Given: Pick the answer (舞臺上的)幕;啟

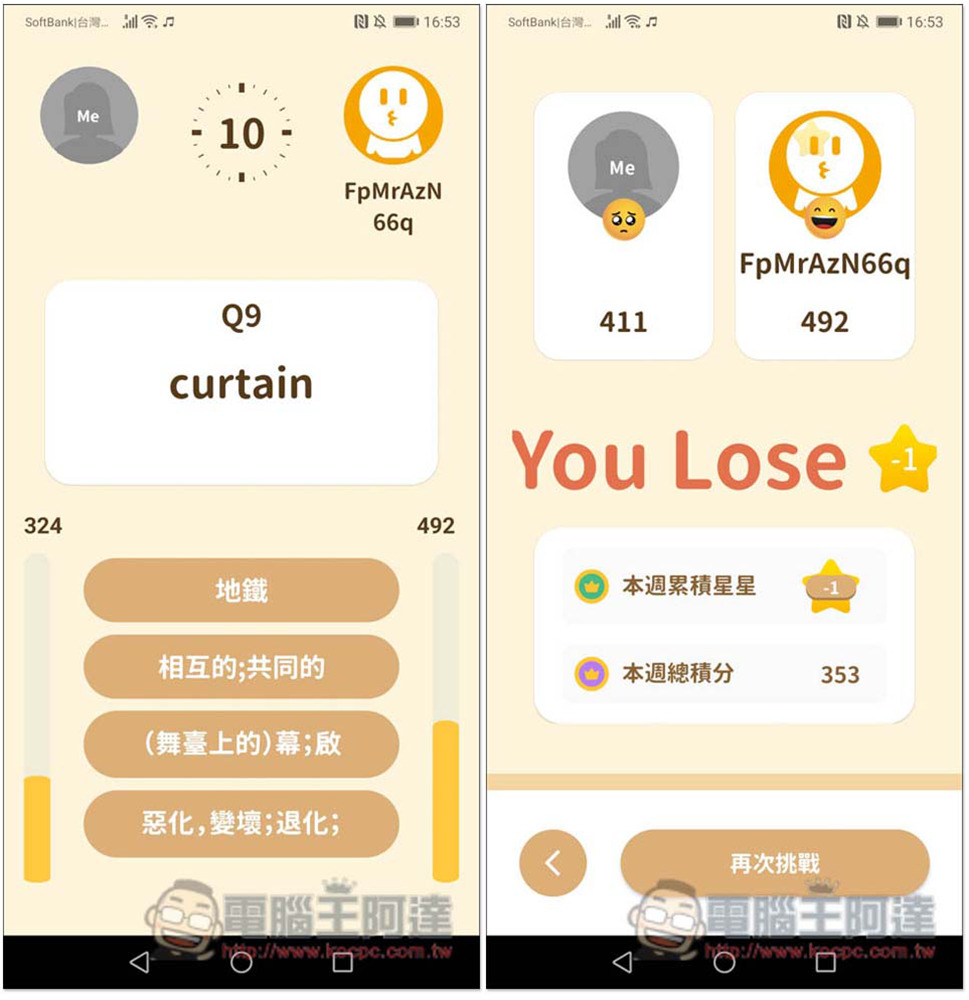Looking at the screenshot, I should pos(241,744).
